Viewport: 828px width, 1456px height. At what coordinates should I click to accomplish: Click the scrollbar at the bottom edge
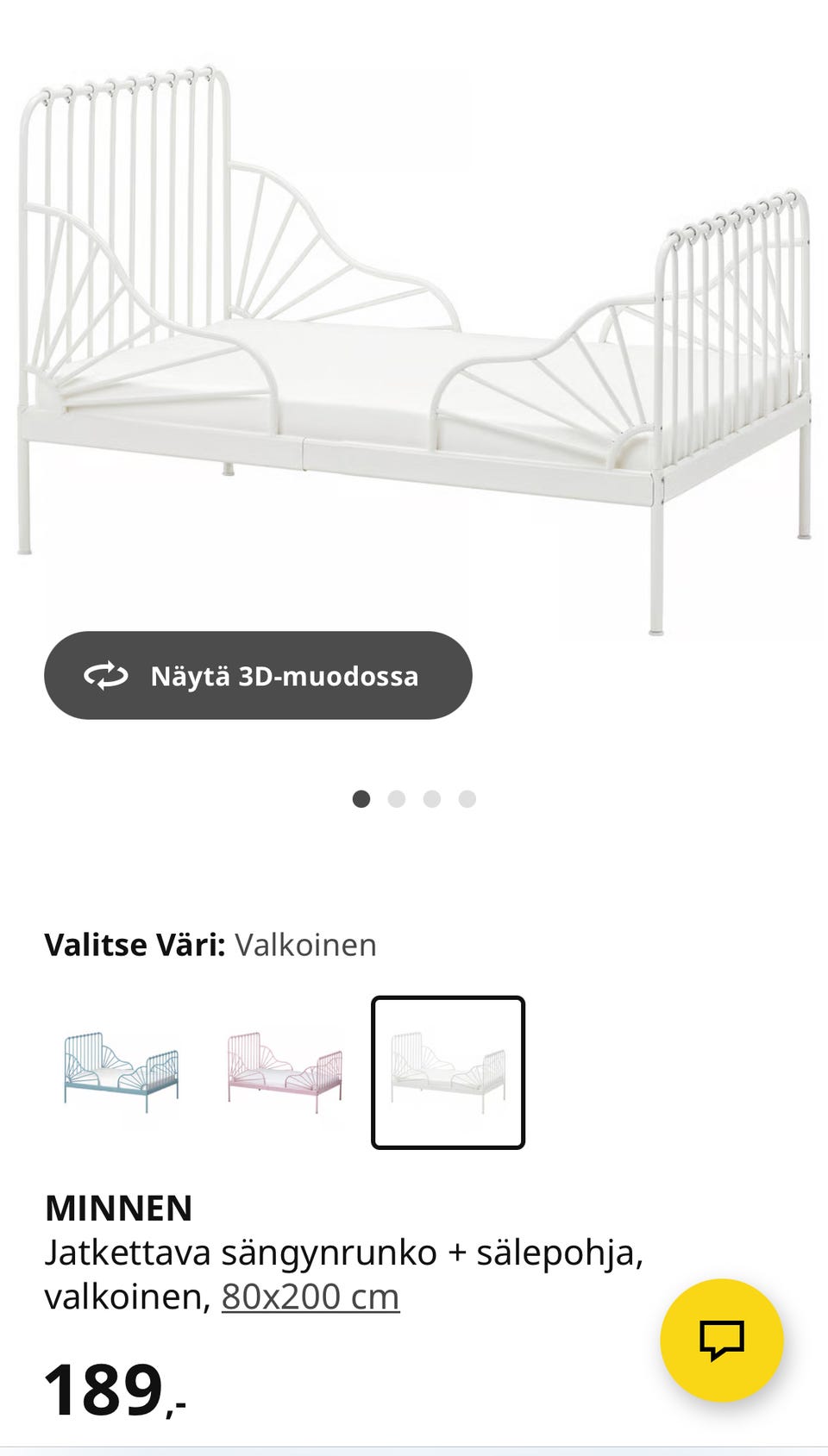[414, 1451]
